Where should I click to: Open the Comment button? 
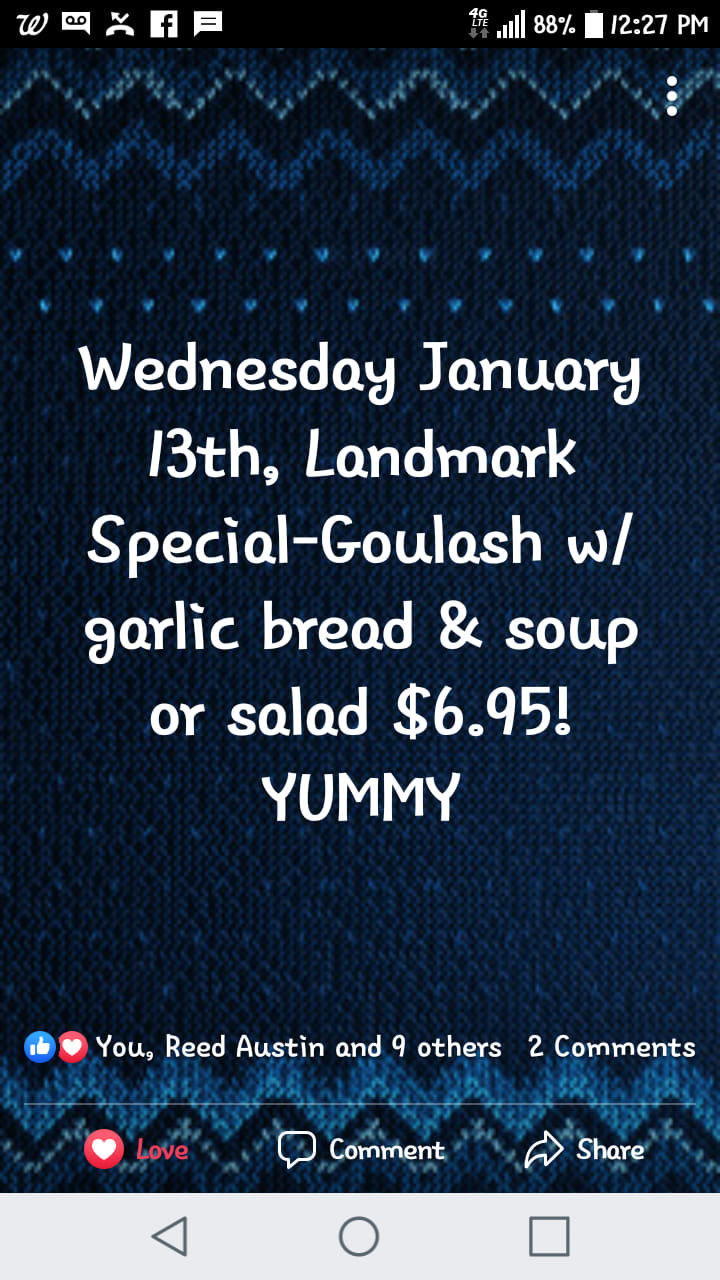pyautogui.click(x=361, y=1149)
